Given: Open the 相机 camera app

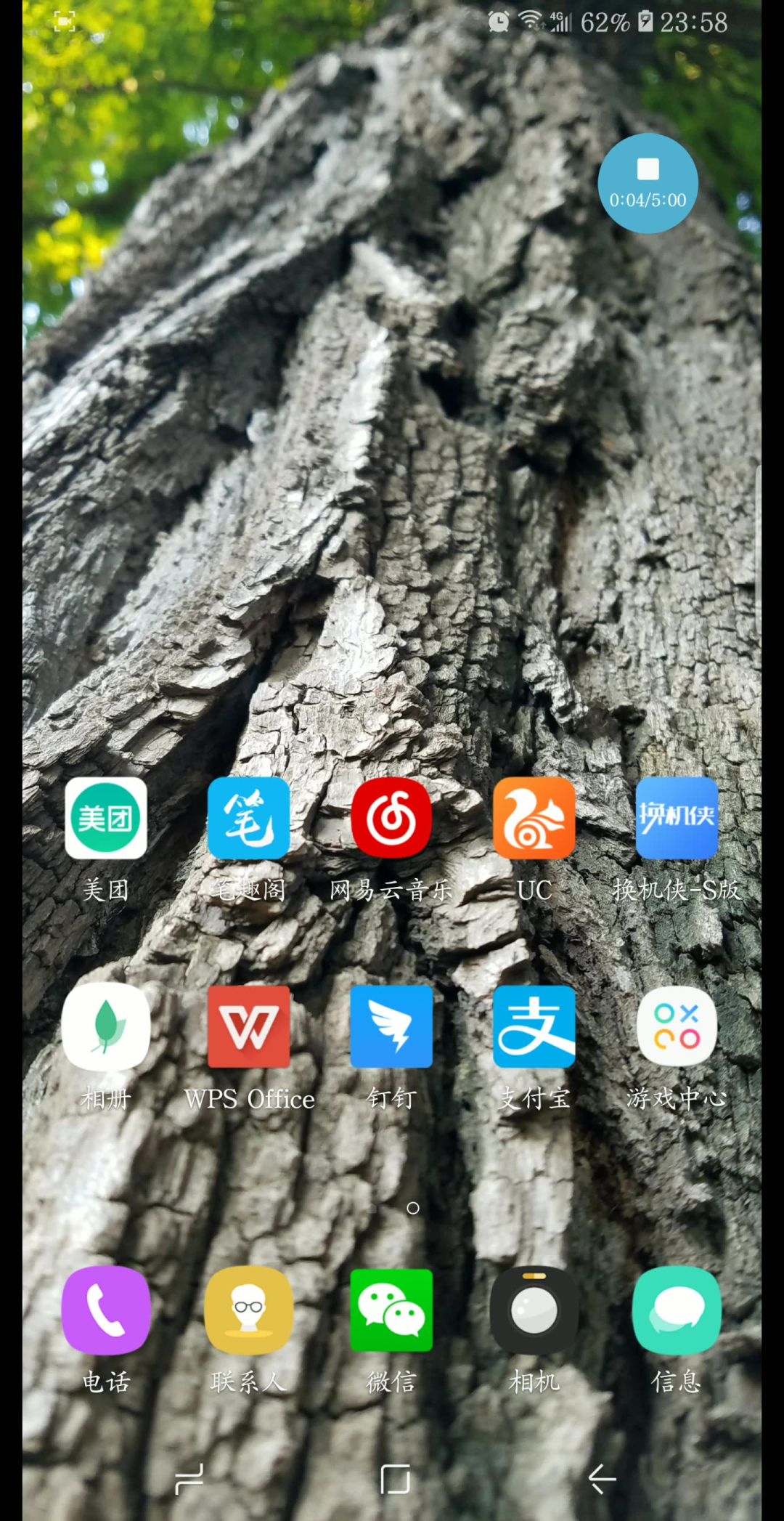Looking at the screenshot, I should click(534, 1310).
